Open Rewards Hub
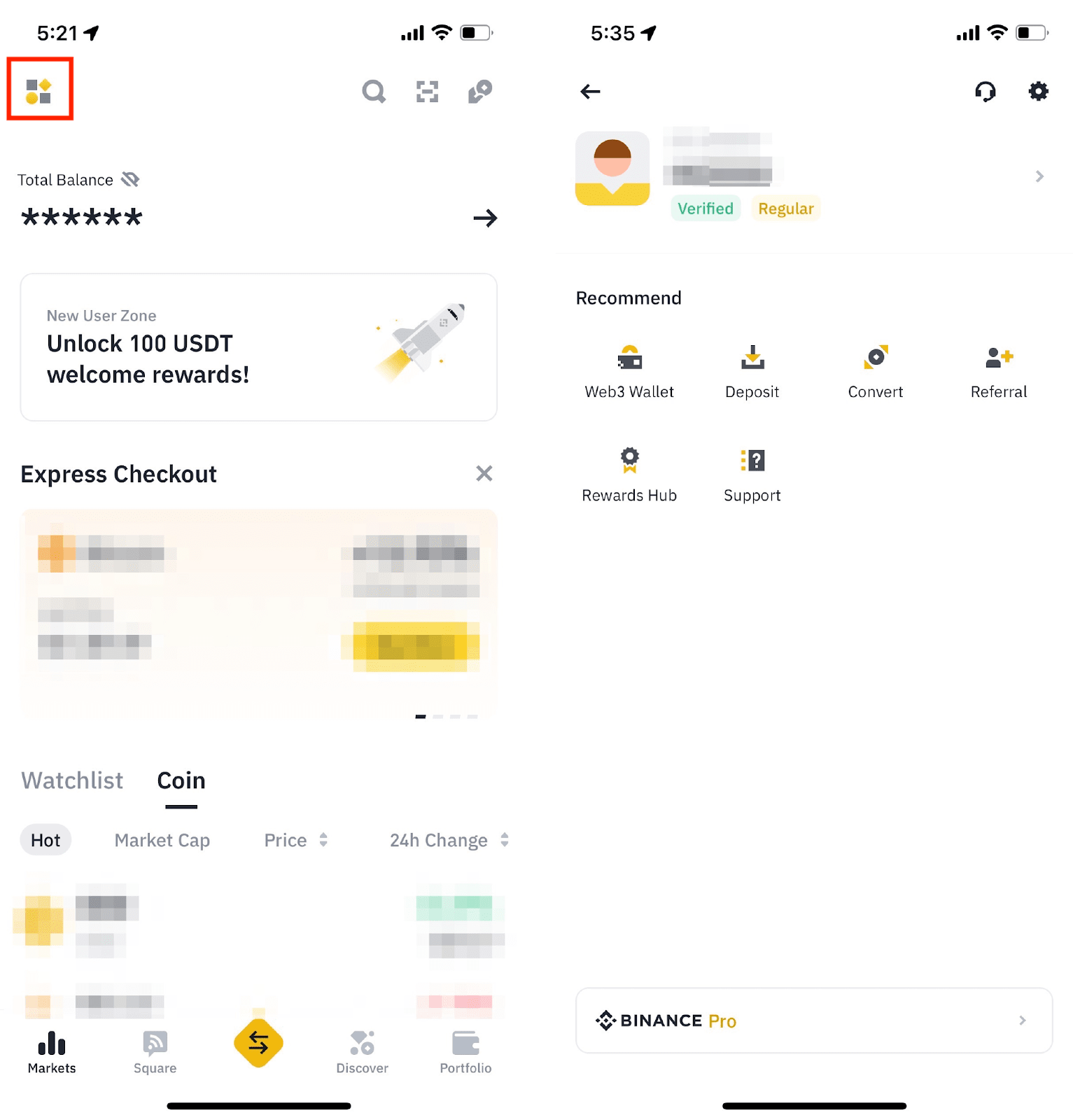Screen dimensions: 1073x1120 tap(629, 475)
